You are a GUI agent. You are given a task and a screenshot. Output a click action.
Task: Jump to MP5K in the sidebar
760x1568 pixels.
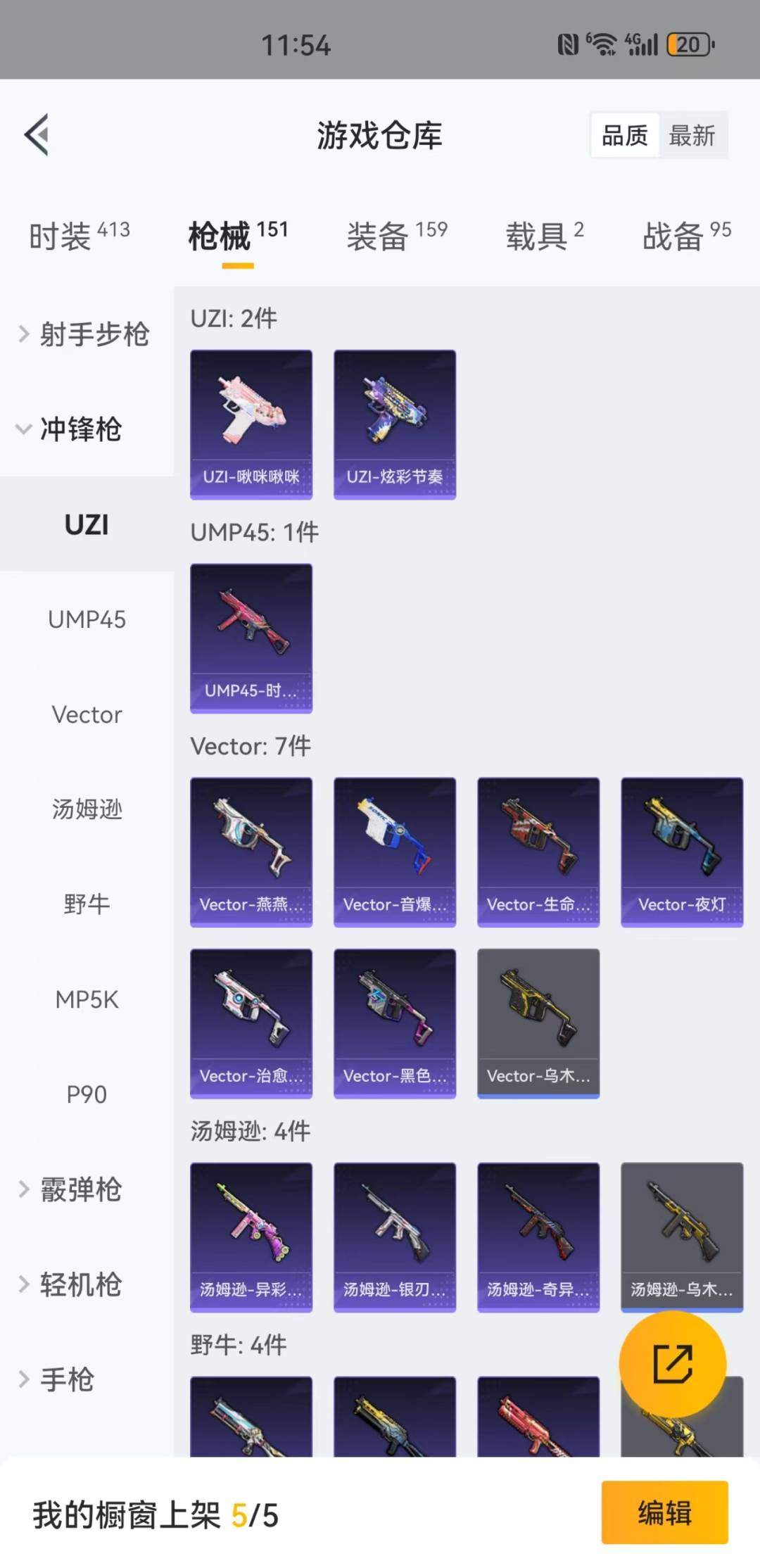[87, 999]
